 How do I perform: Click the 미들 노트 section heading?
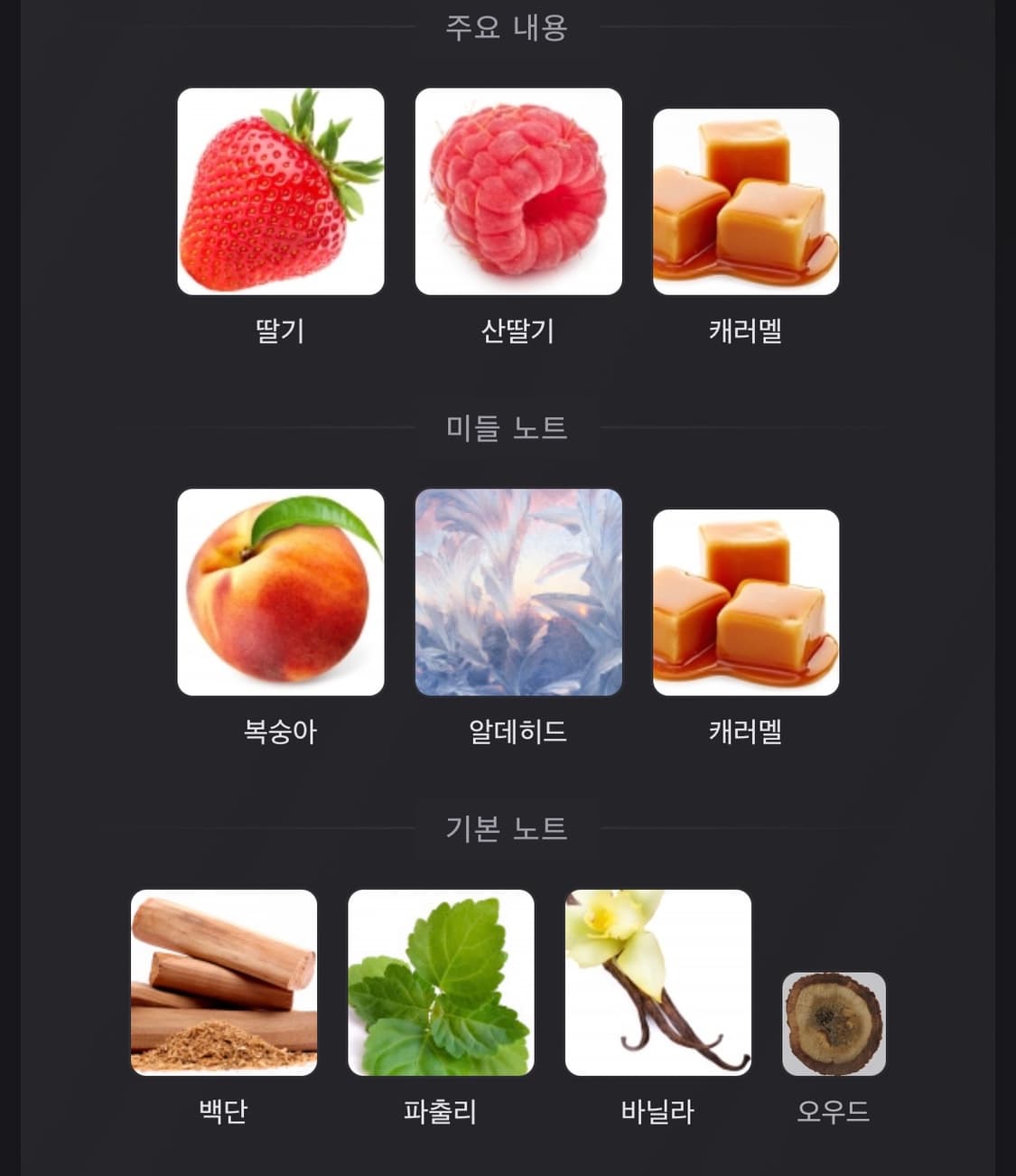(508, 426)
